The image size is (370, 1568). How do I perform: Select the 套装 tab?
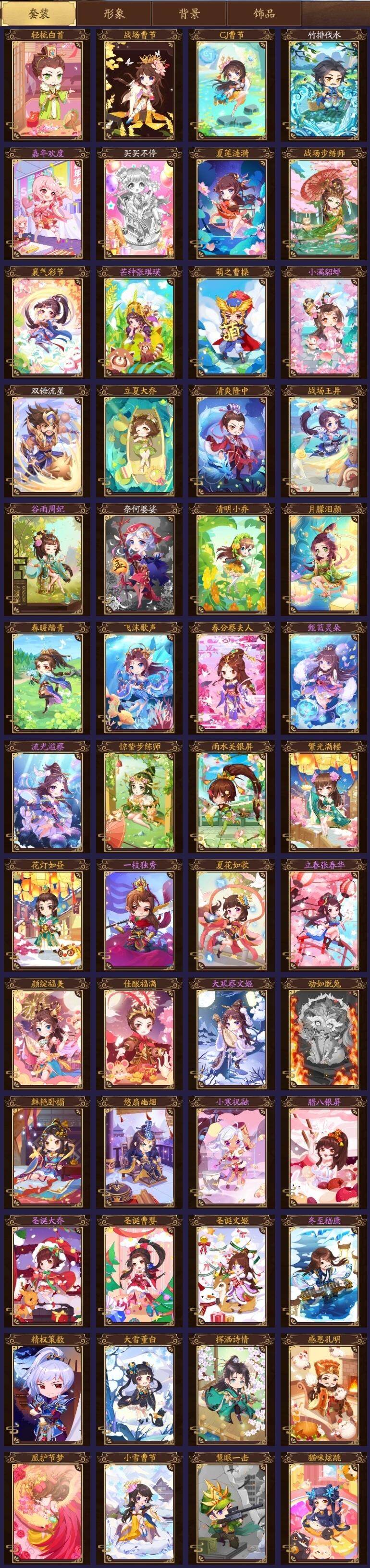[x=38, y=13]
